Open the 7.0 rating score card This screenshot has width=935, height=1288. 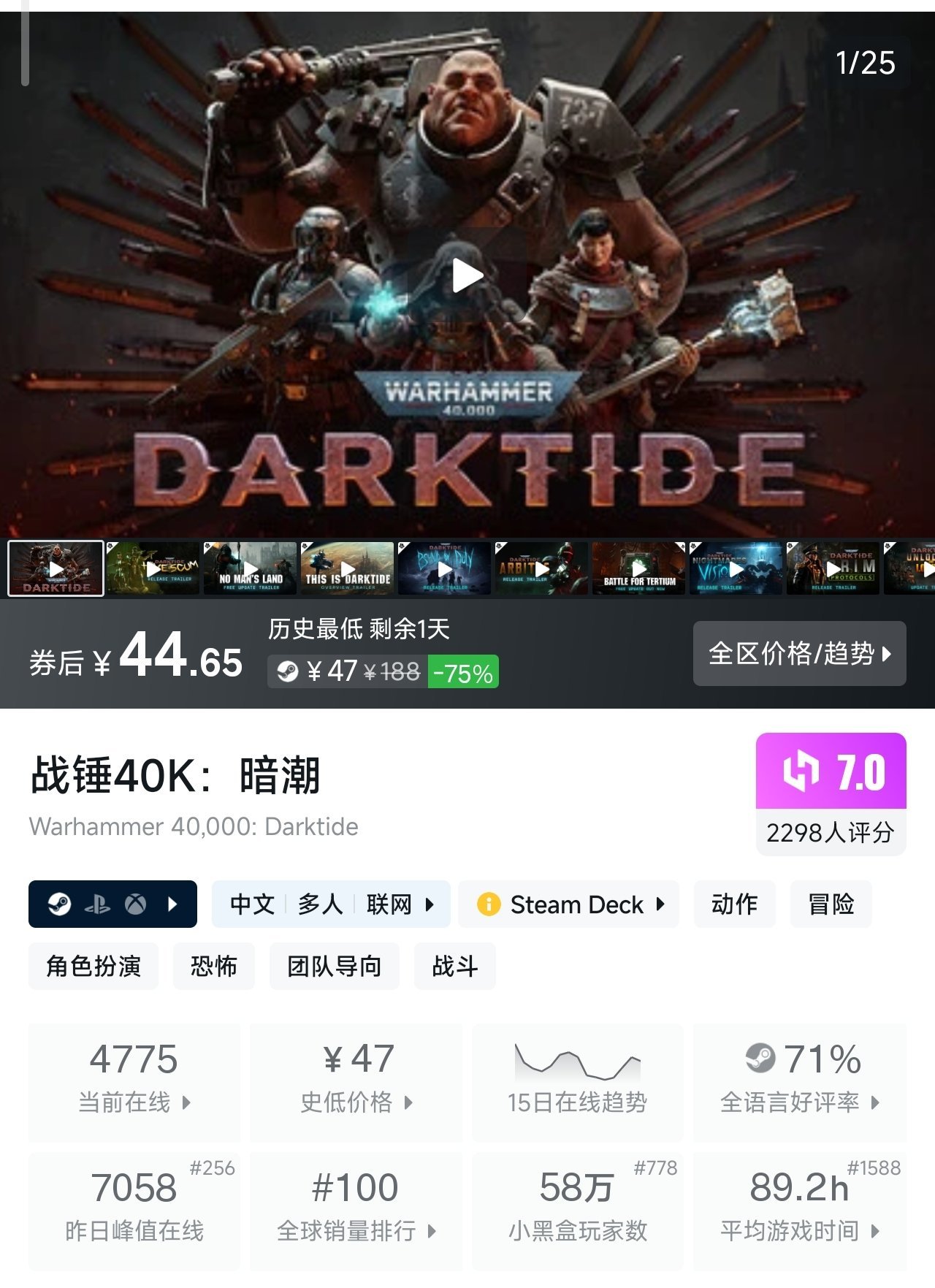831,793
